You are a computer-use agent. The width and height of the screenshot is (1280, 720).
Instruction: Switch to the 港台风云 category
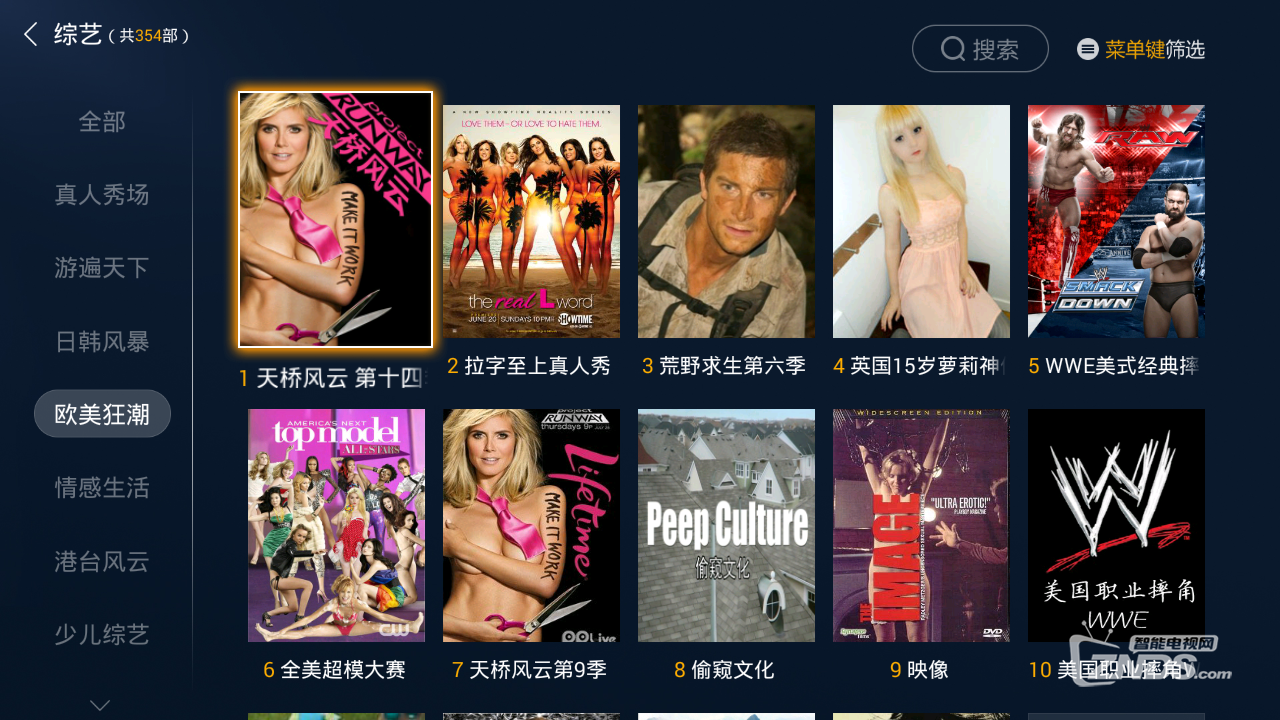click(x=102, y=561)
